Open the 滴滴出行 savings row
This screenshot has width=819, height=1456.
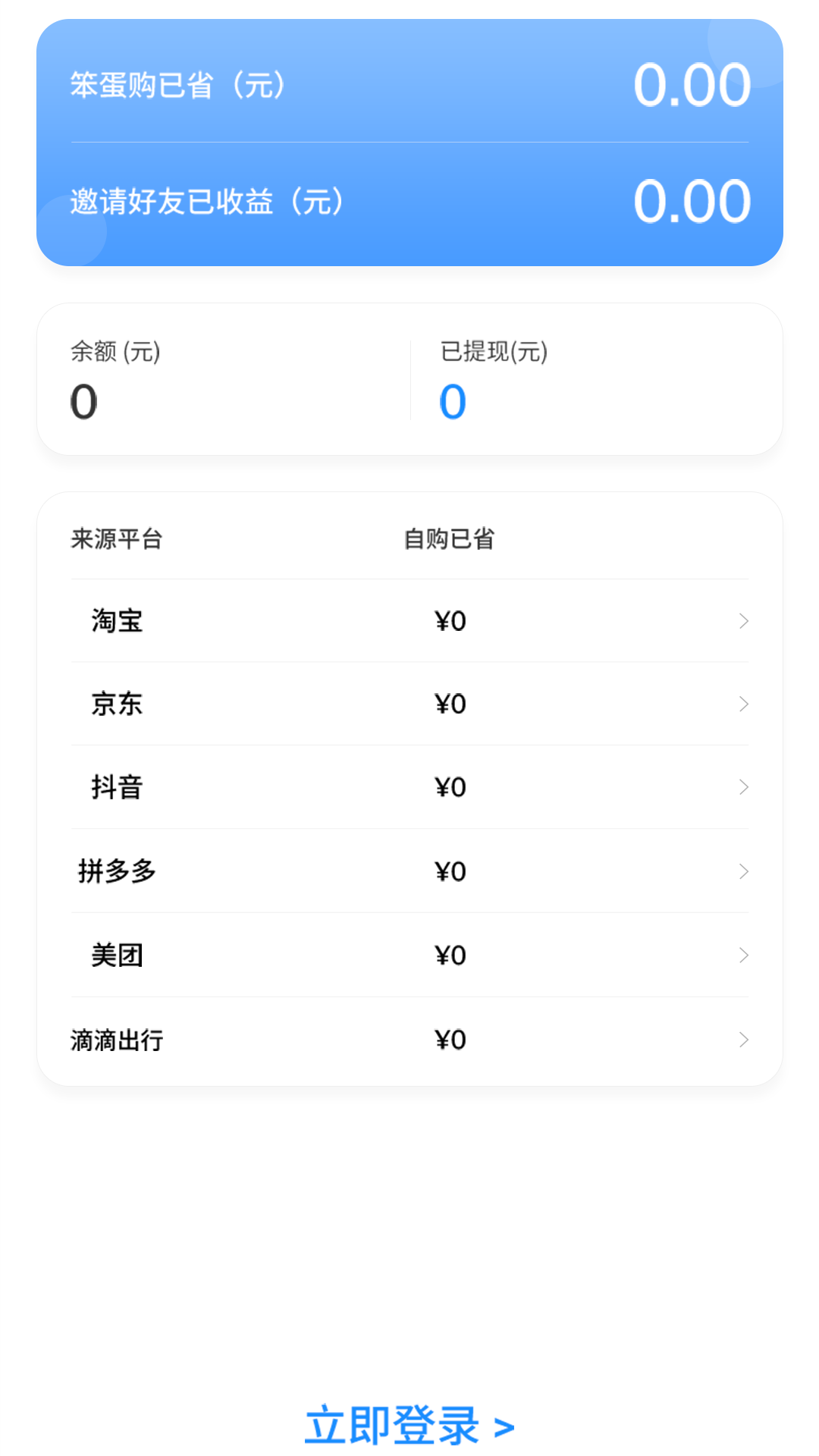(x=409, y=1040)
